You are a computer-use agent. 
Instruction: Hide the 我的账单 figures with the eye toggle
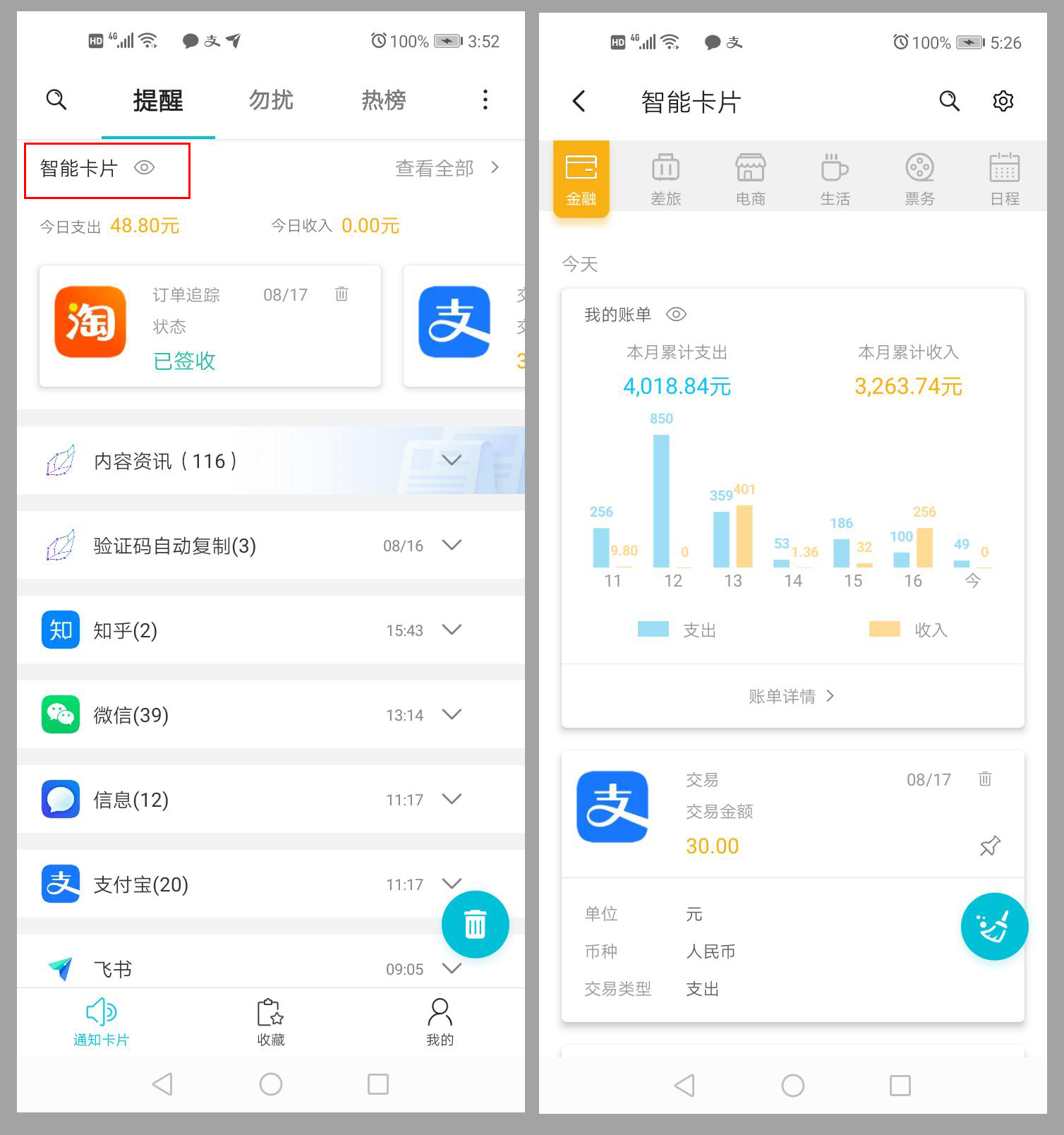[x=677, y=315]
